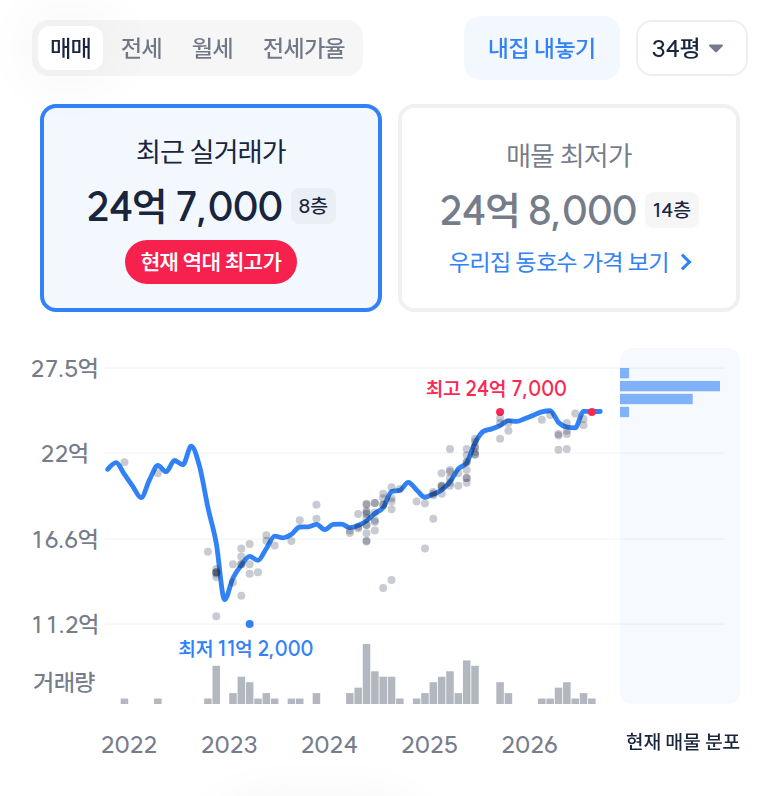Switch to the 월세 tab
The width and height of the screenshot is (780, 796).
[x=212, y=48]
